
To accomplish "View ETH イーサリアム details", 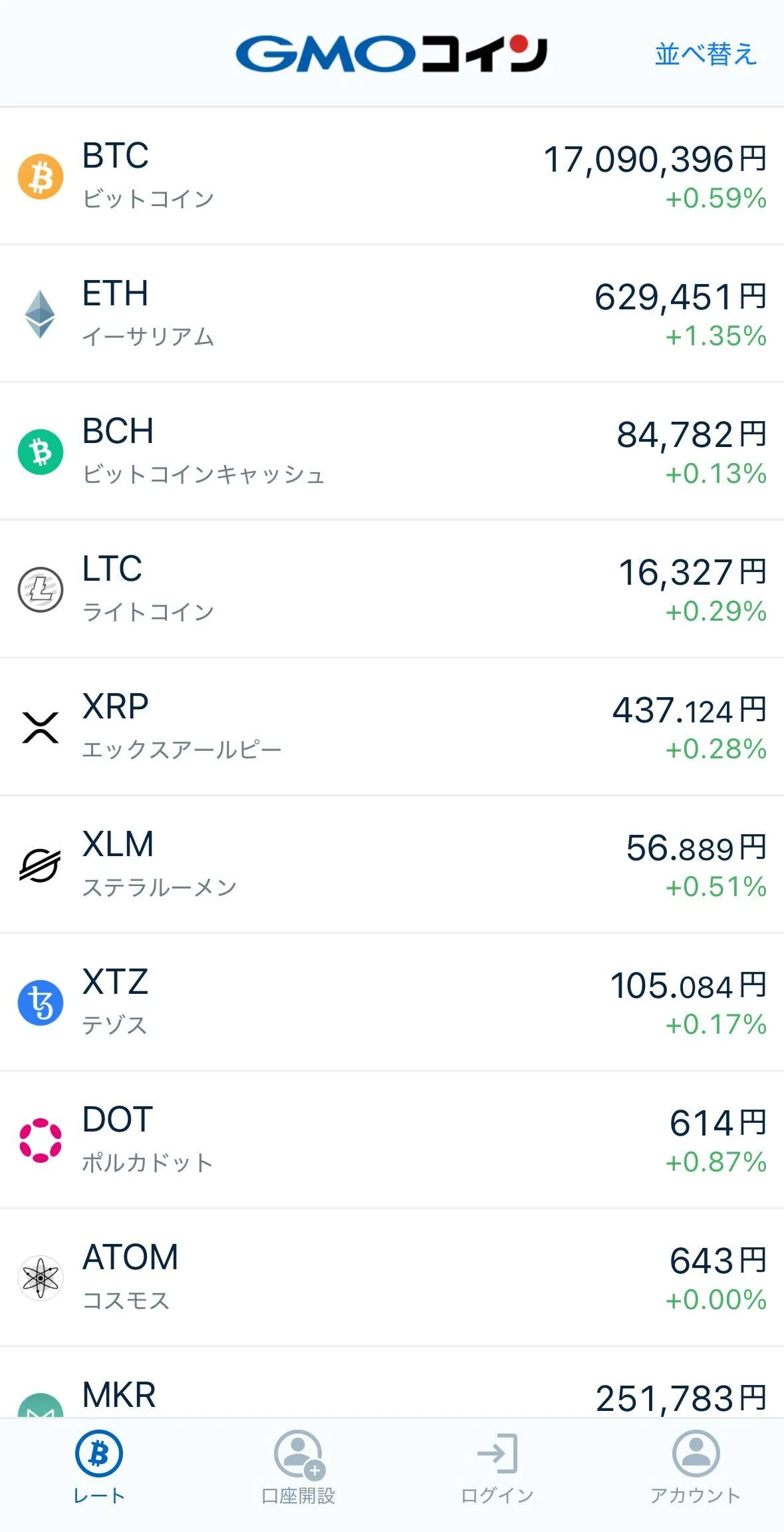I will click(x=392, y=314).
